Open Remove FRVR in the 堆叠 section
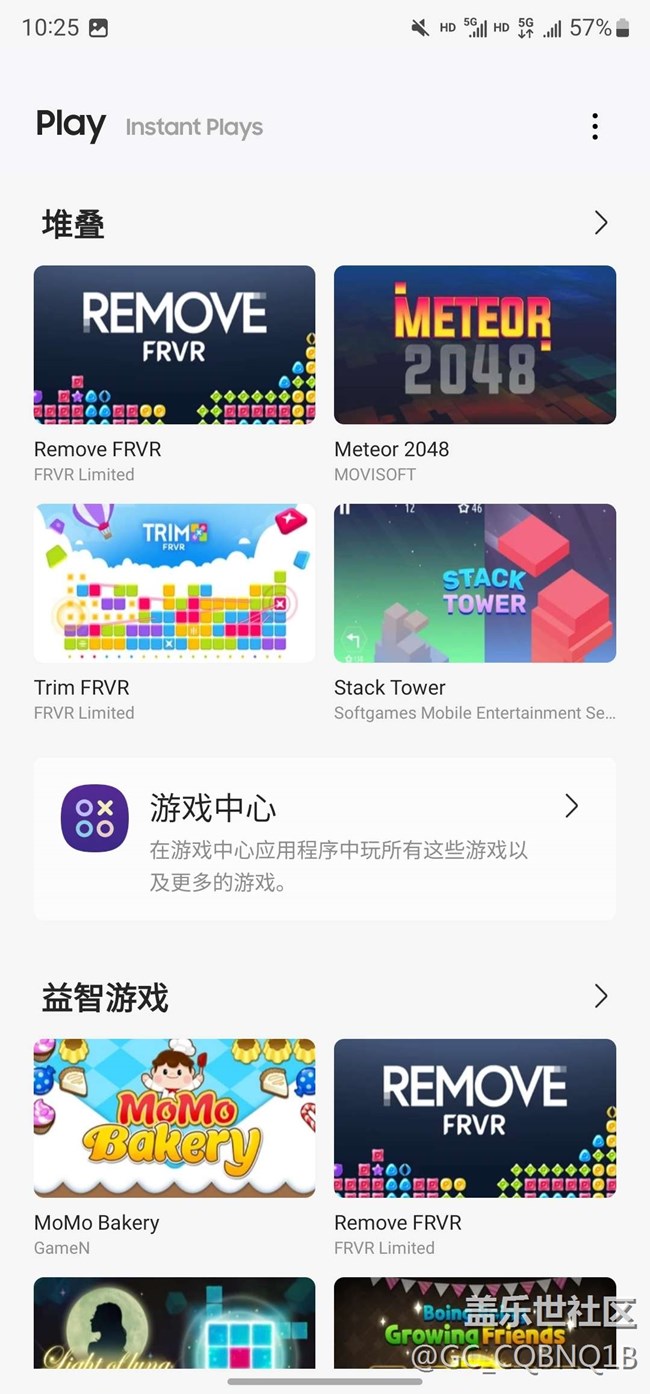 [174, 345]
